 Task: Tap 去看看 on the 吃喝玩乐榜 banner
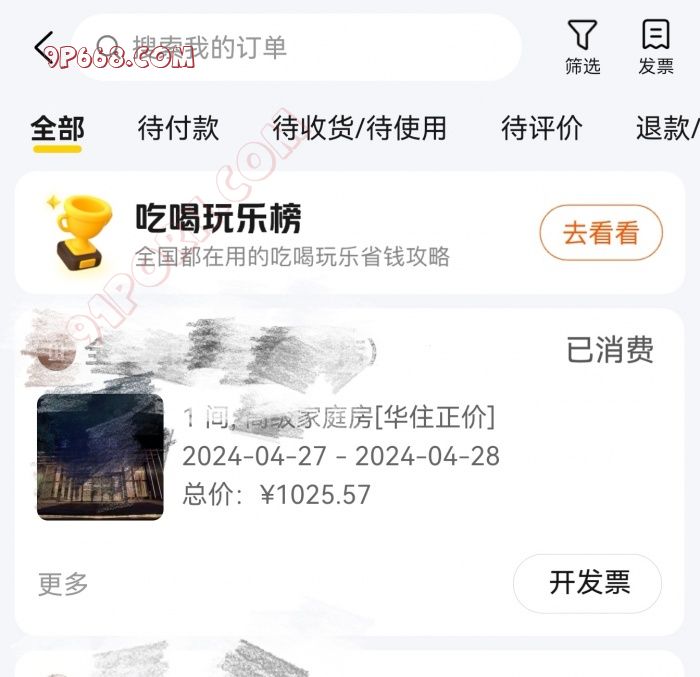click(x=601, y=233)
